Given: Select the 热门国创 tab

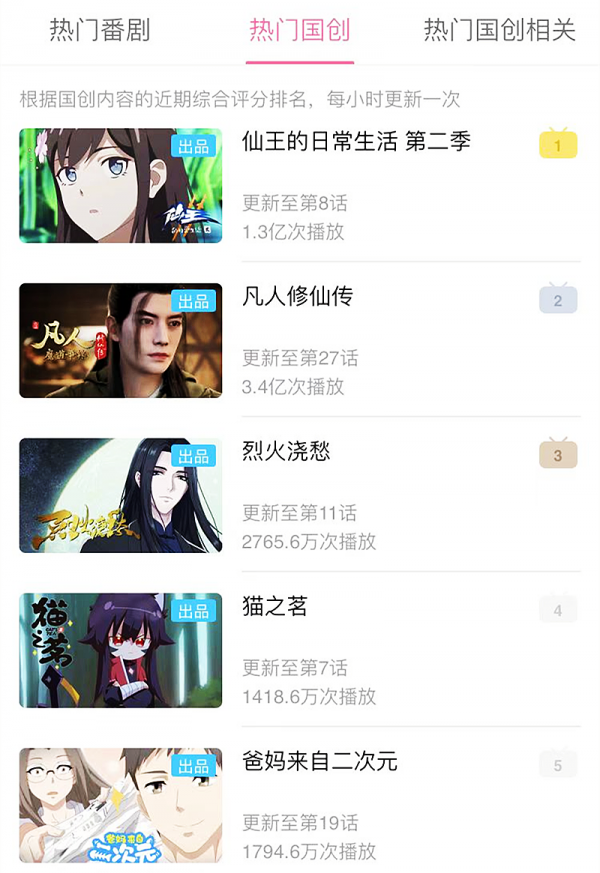Looking at the screenshot, I should [x=299, y=30].
